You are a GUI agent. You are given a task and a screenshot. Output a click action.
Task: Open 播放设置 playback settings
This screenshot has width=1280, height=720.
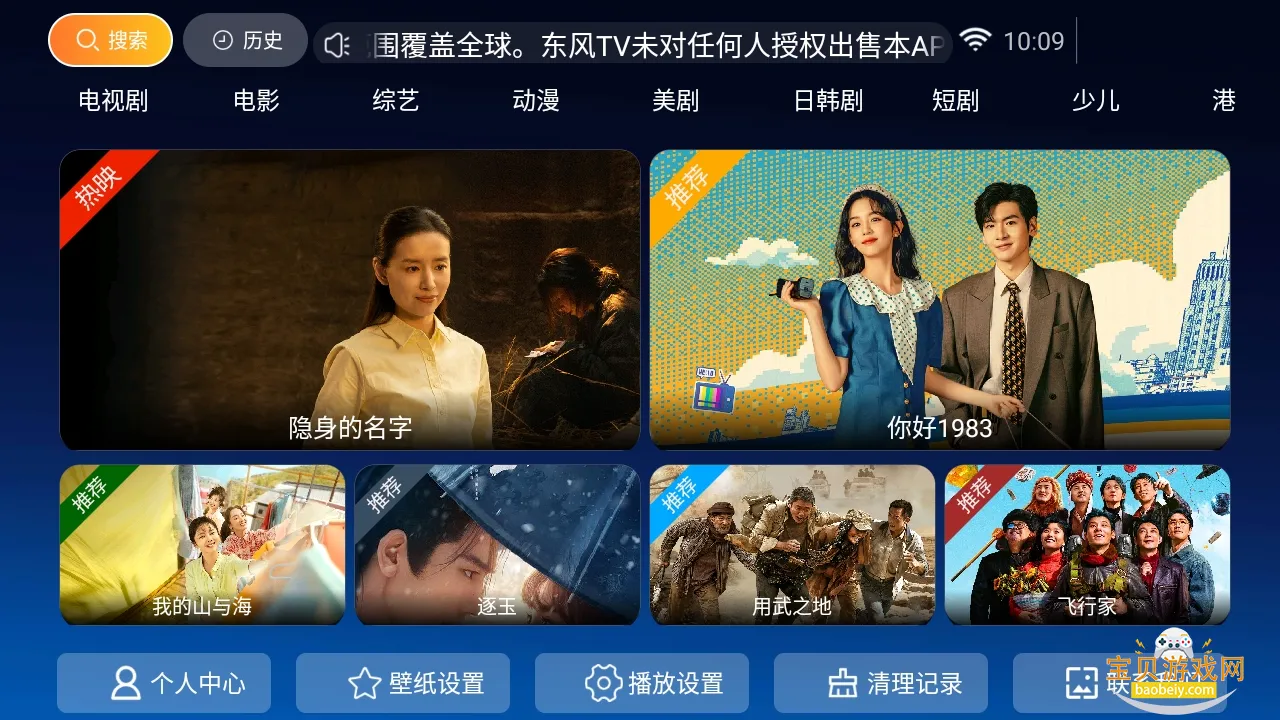click(x=642, y=683)
